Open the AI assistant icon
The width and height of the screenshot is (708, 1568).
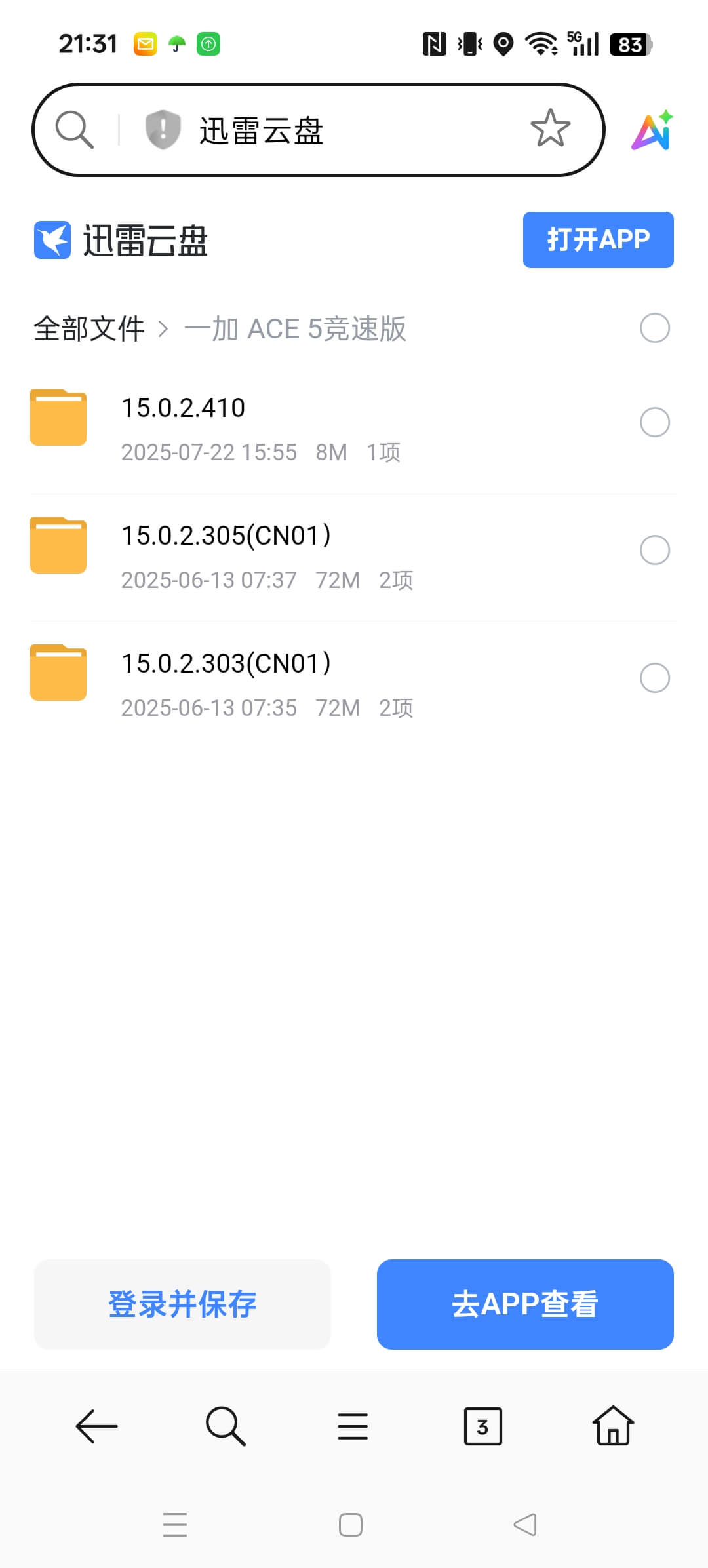pos(652,130)
